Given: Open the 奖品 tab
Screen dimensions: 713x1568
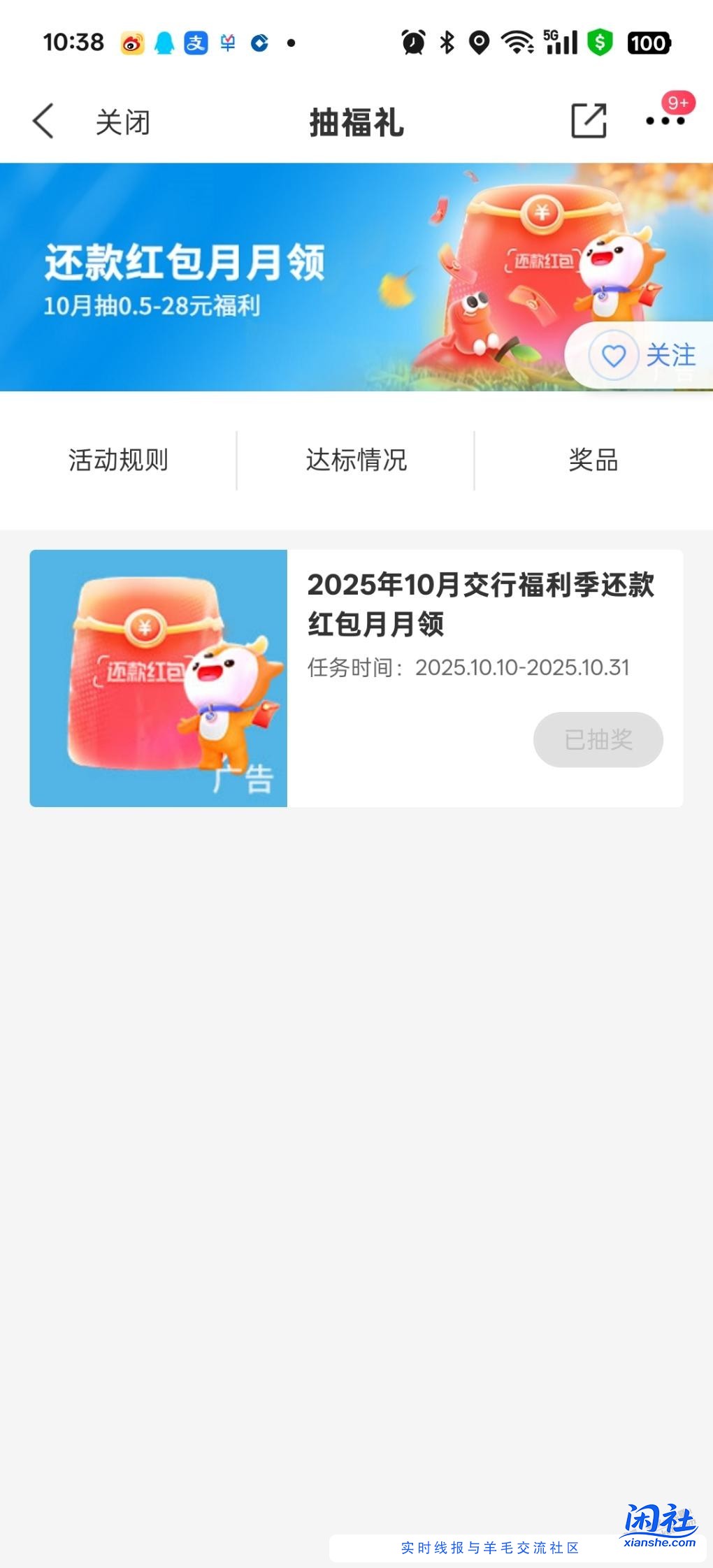Looking at the screenshot, I should pyautogui.click(x=593, y=460).
